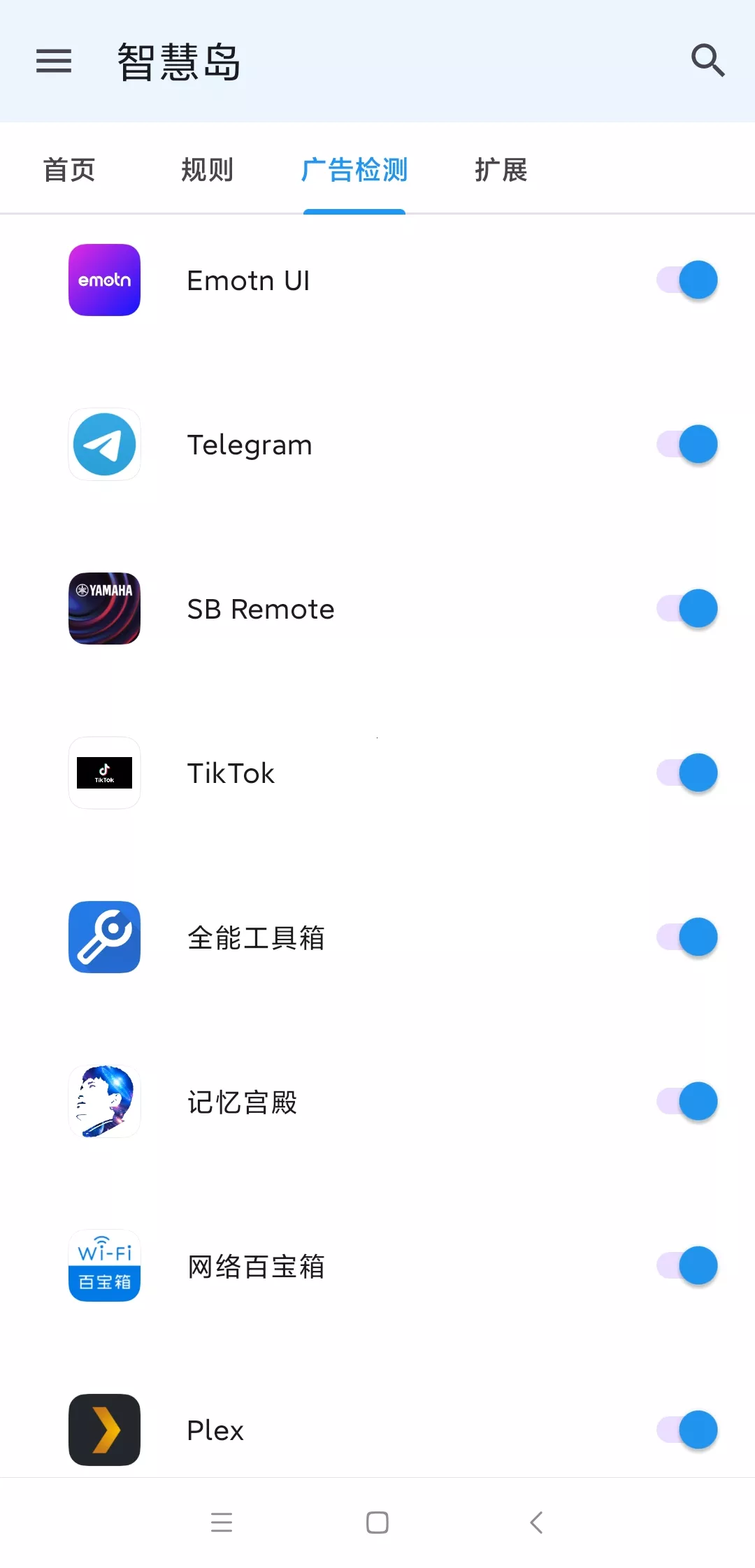Open the hamburger navigation menu
The image size is (755, 1568).
(x=53, y=62)
